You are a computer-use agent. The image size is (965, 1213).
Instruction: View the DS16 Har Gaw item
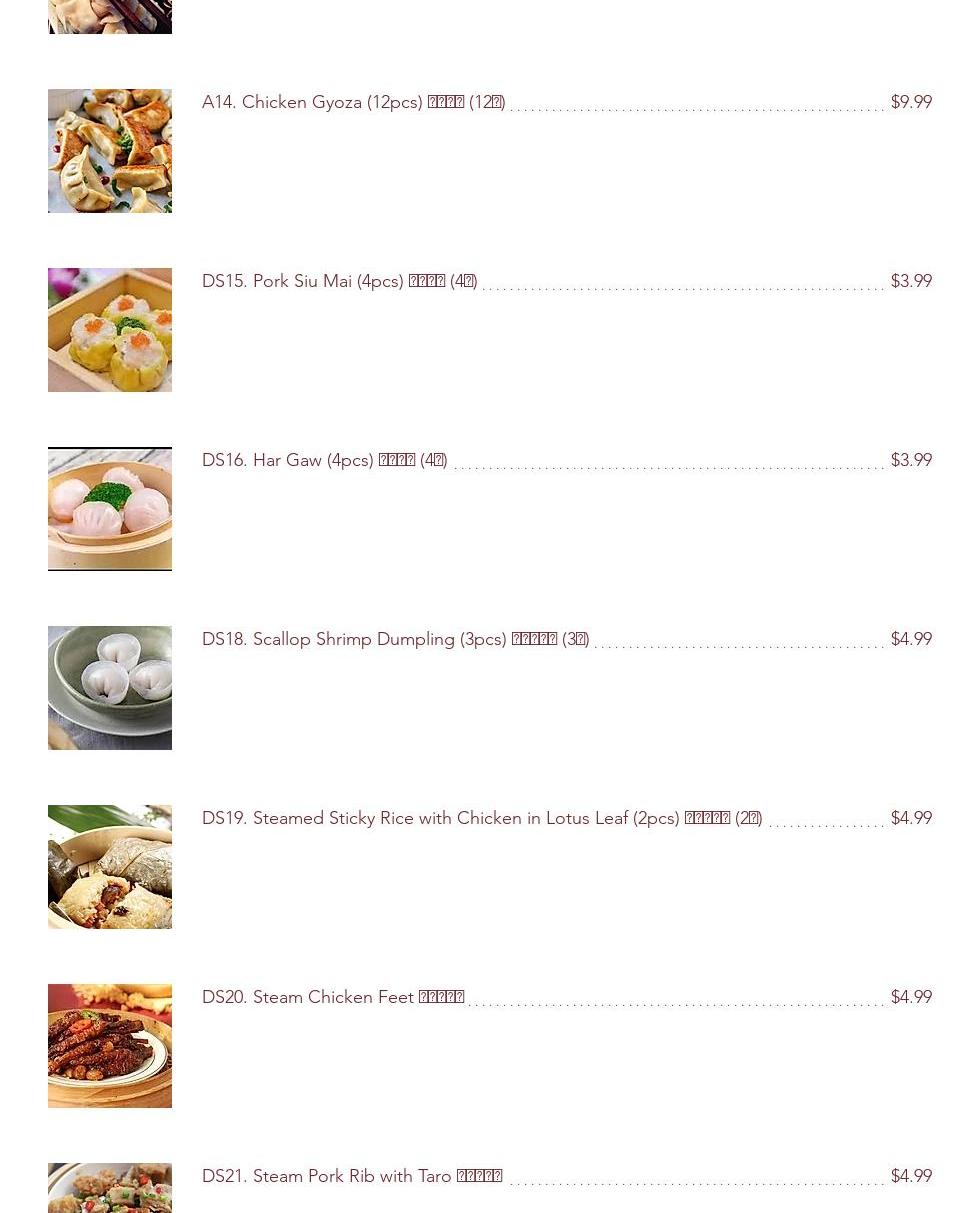point(324,460)
